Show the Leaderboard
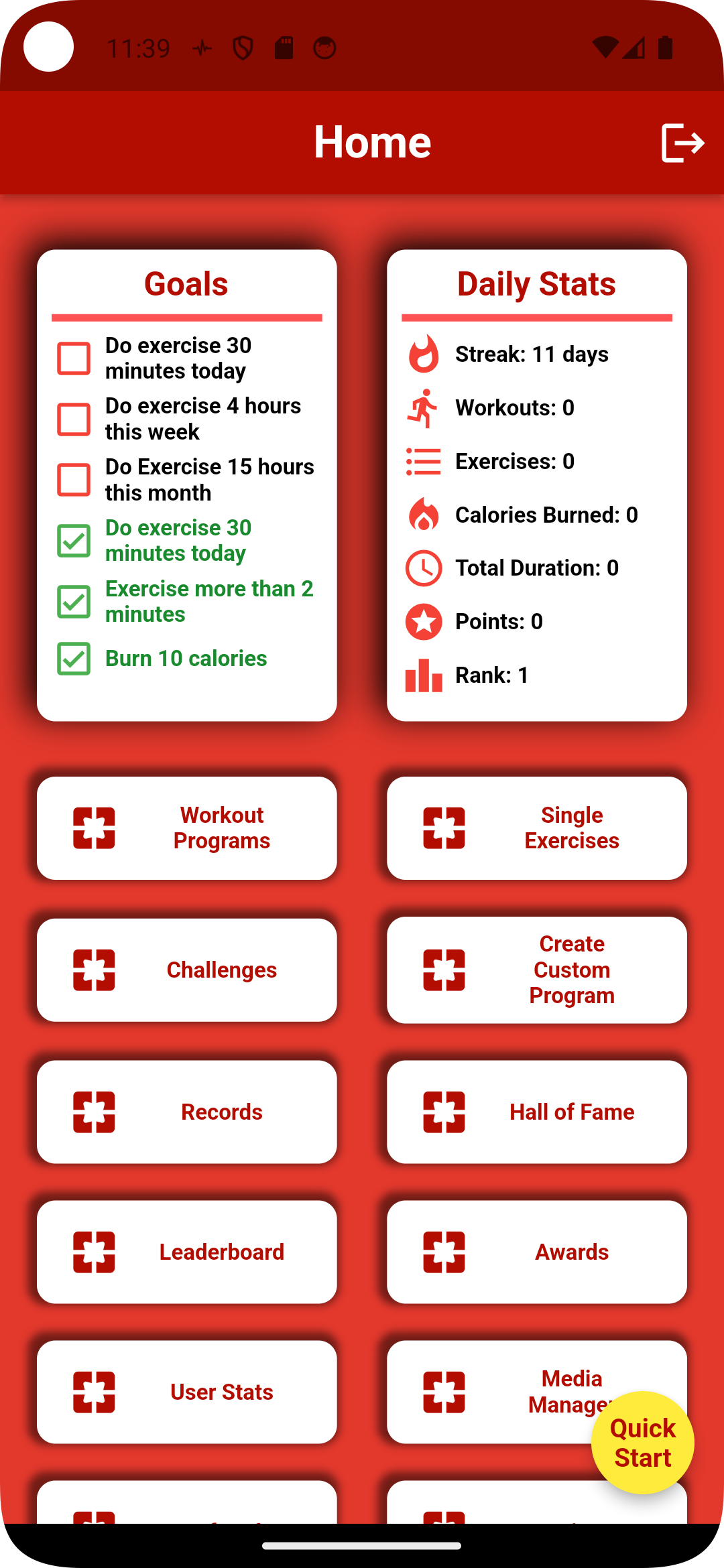This screenshot has width=724, height=1568. tap(187, 1252)
